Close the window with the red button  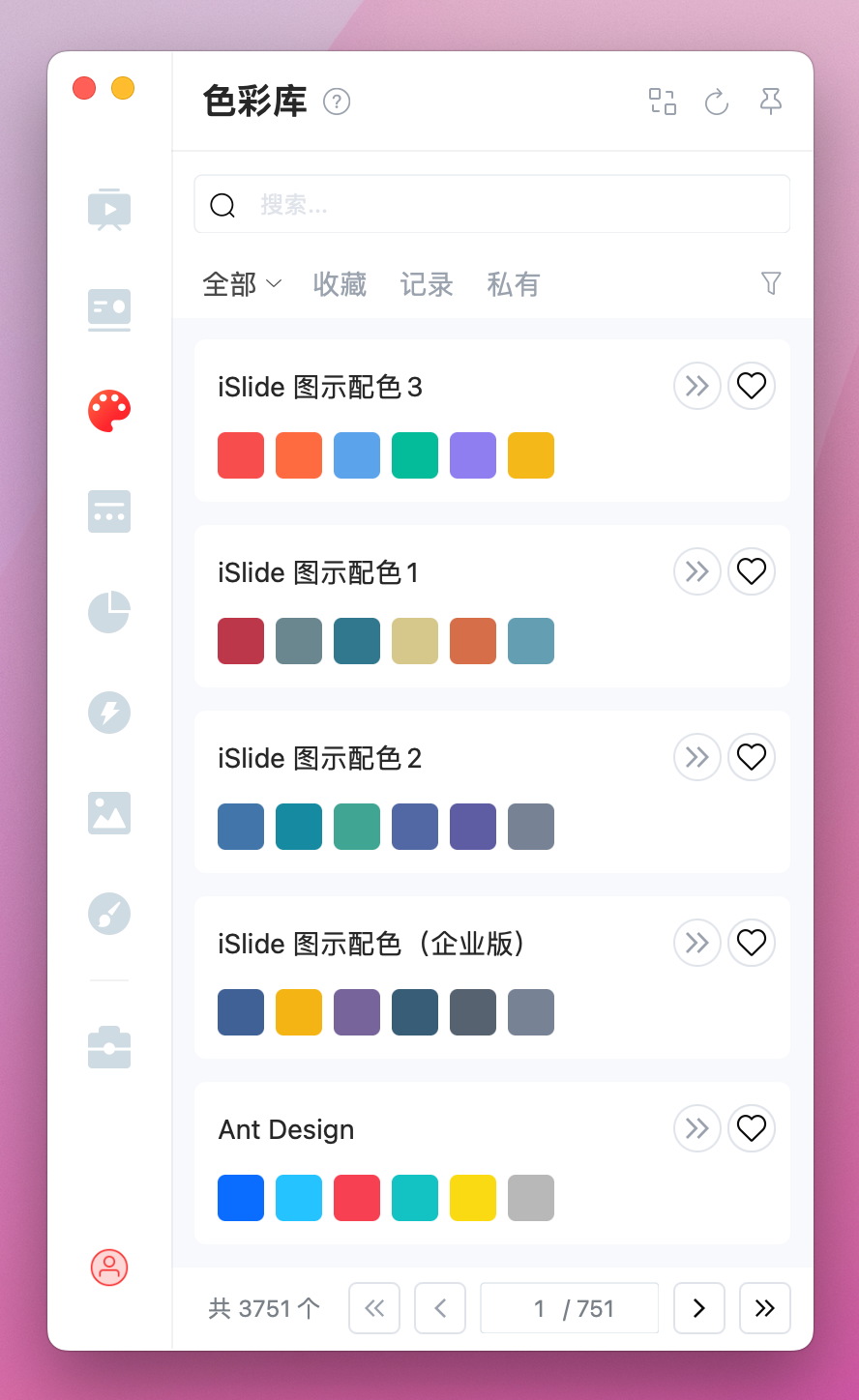[x=84, y=88]
